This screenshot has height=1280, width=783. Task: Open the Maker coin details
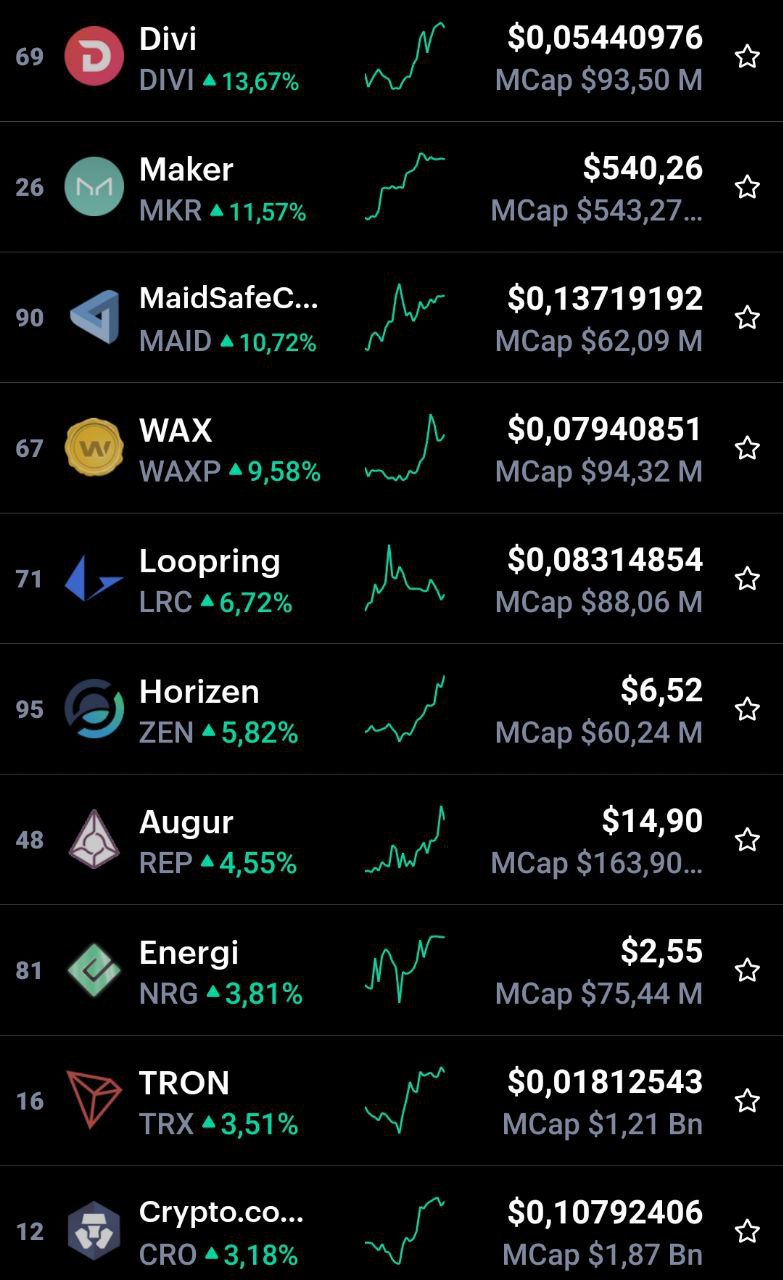coord(391,187)
